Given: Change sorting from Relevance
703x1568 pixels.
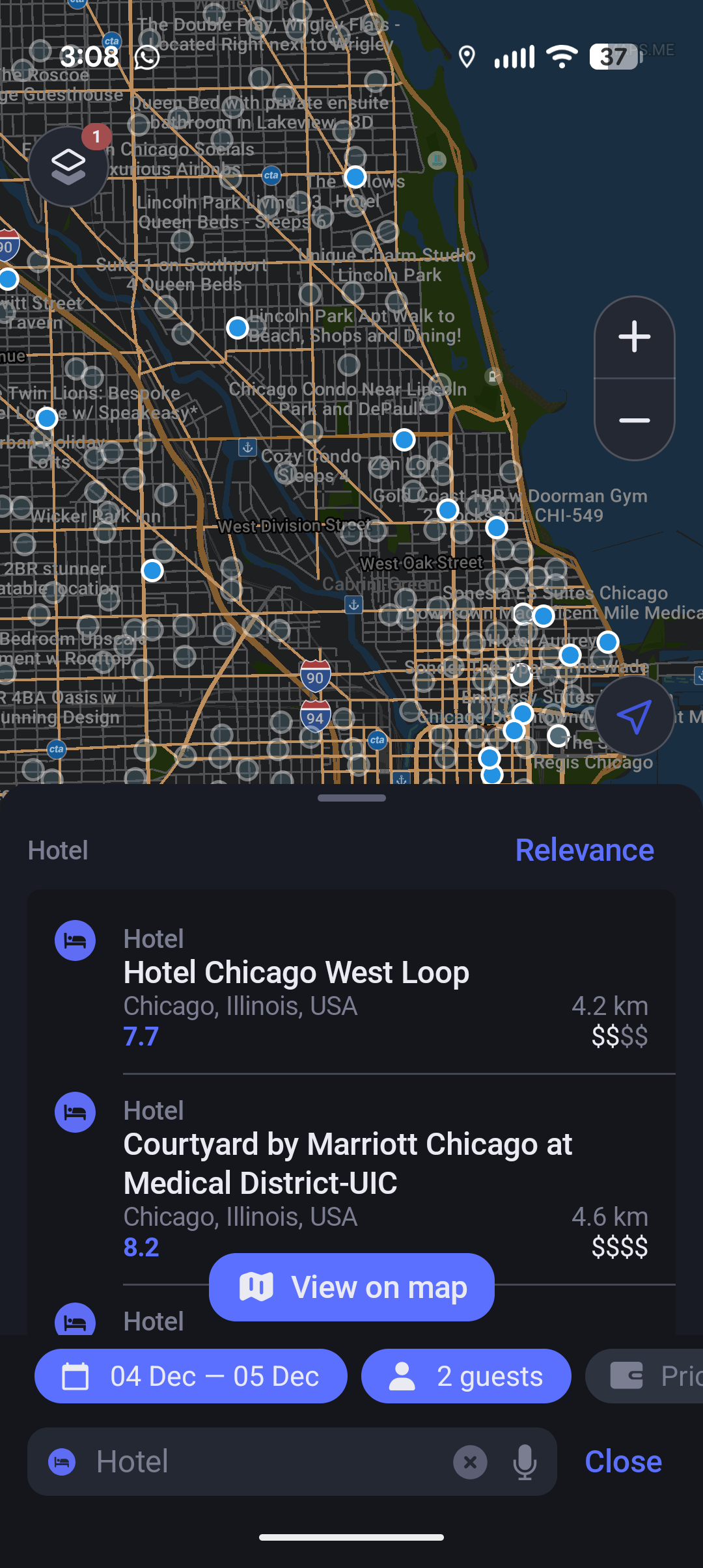Looking at the screenshot, I should point(584,850).
